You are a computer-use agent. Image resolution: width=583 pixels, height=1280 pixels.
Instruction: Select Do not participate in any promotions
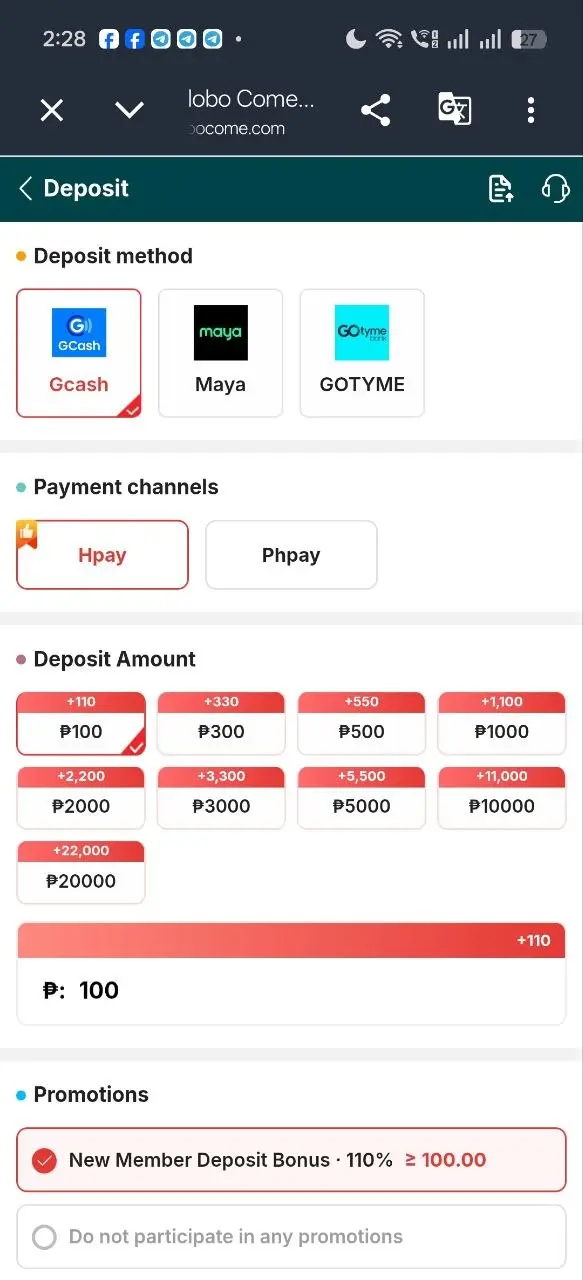pyautogui.click(x=291, y=1237)
